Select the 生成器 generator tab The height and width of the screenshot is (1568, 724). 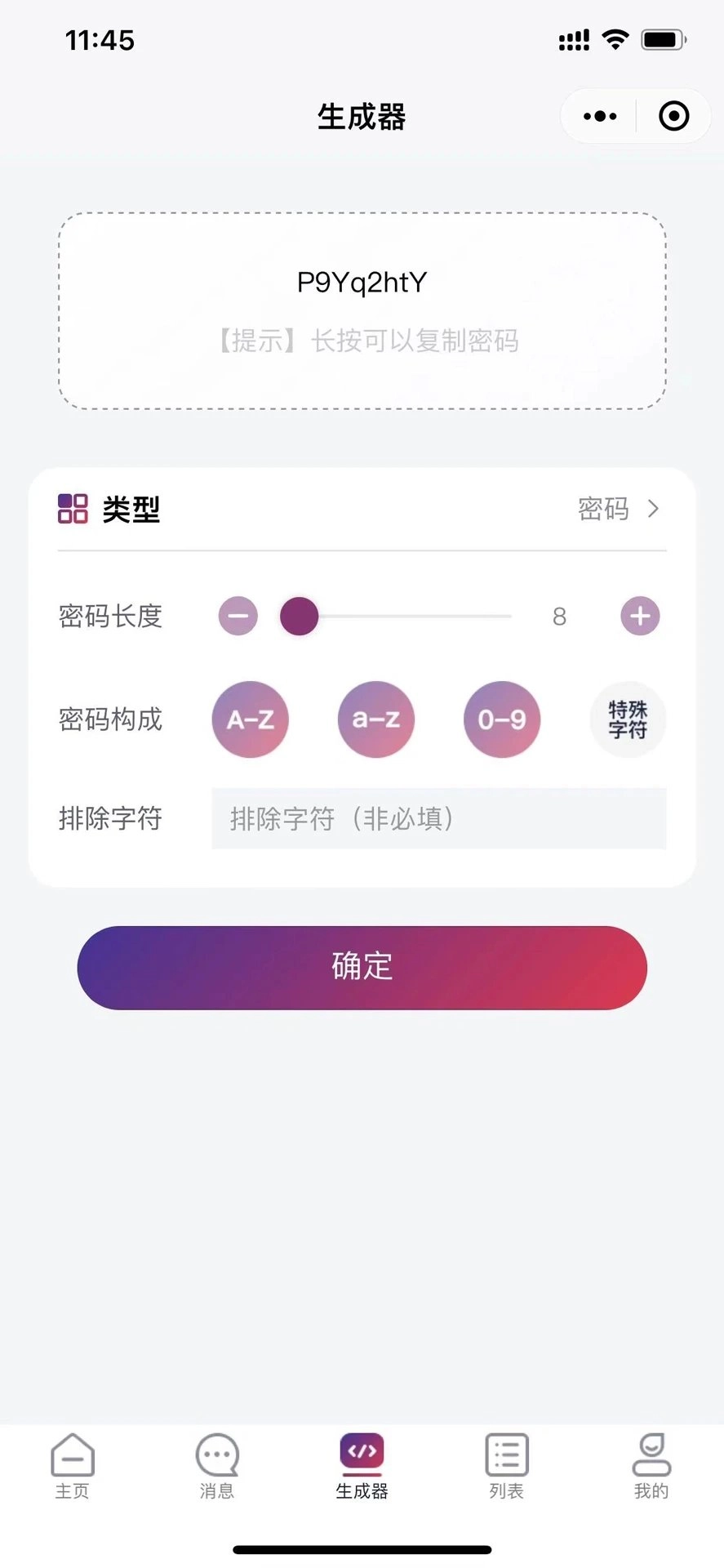pos(362,1467)
